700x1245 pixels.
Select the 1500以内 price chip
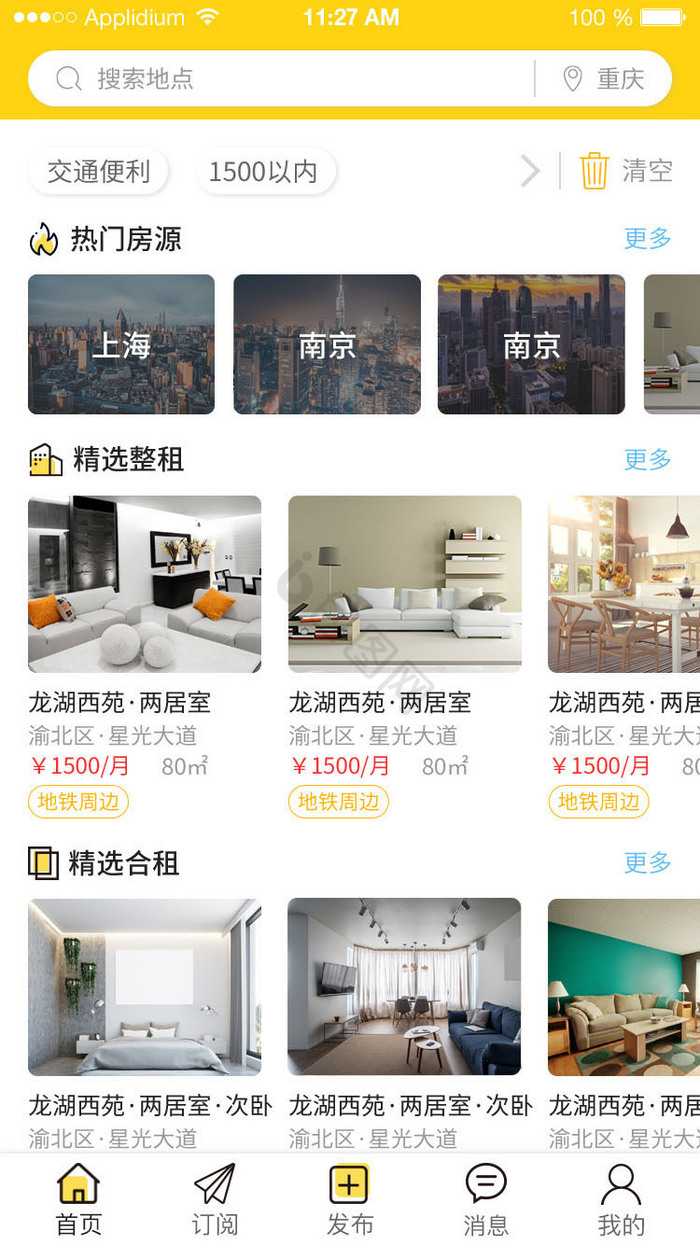pos(263,172)
